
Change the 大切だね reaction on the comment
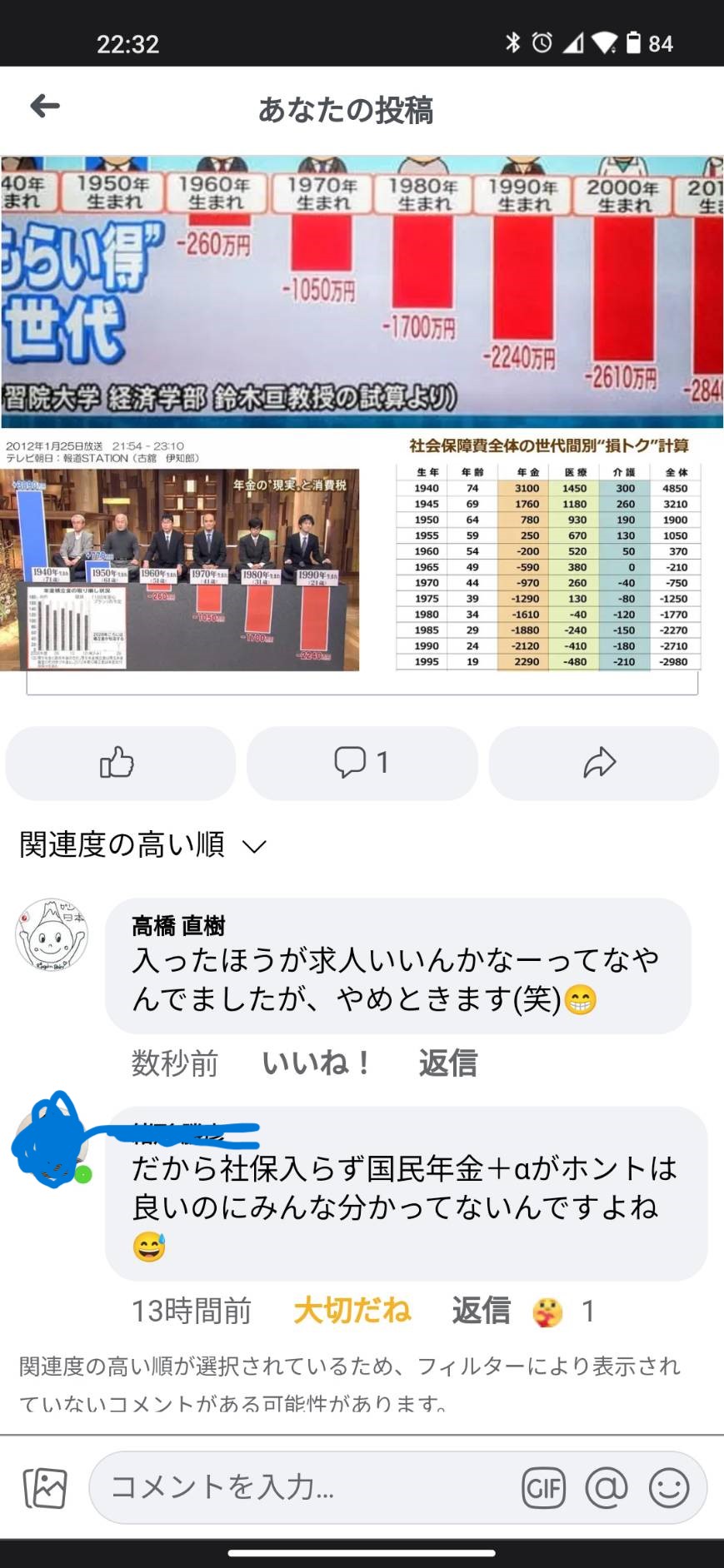point(352,1311)
